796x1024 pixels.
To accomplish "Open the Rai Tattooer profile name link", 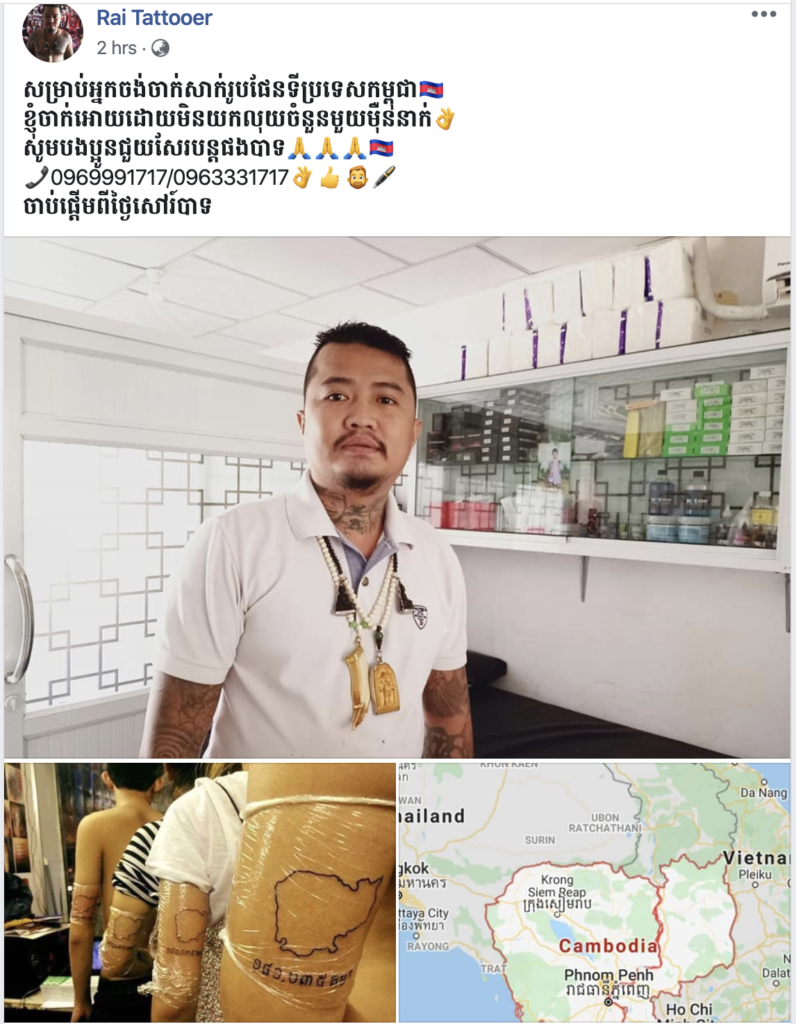I will [x=154, y=18].
